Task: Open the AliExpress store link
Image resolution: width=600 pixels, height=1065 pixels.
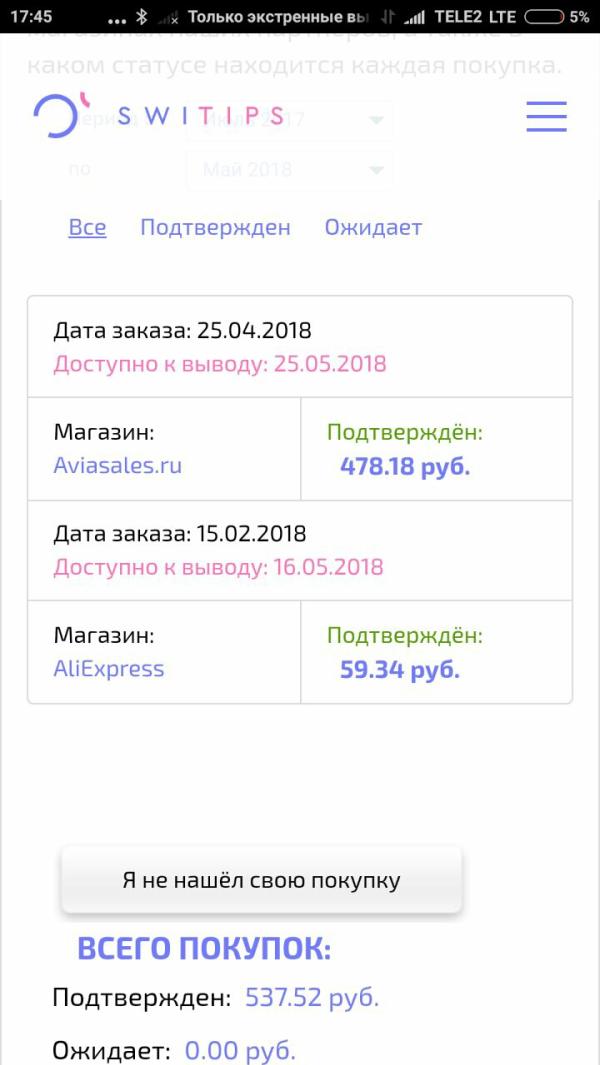Action: (109, 669)
